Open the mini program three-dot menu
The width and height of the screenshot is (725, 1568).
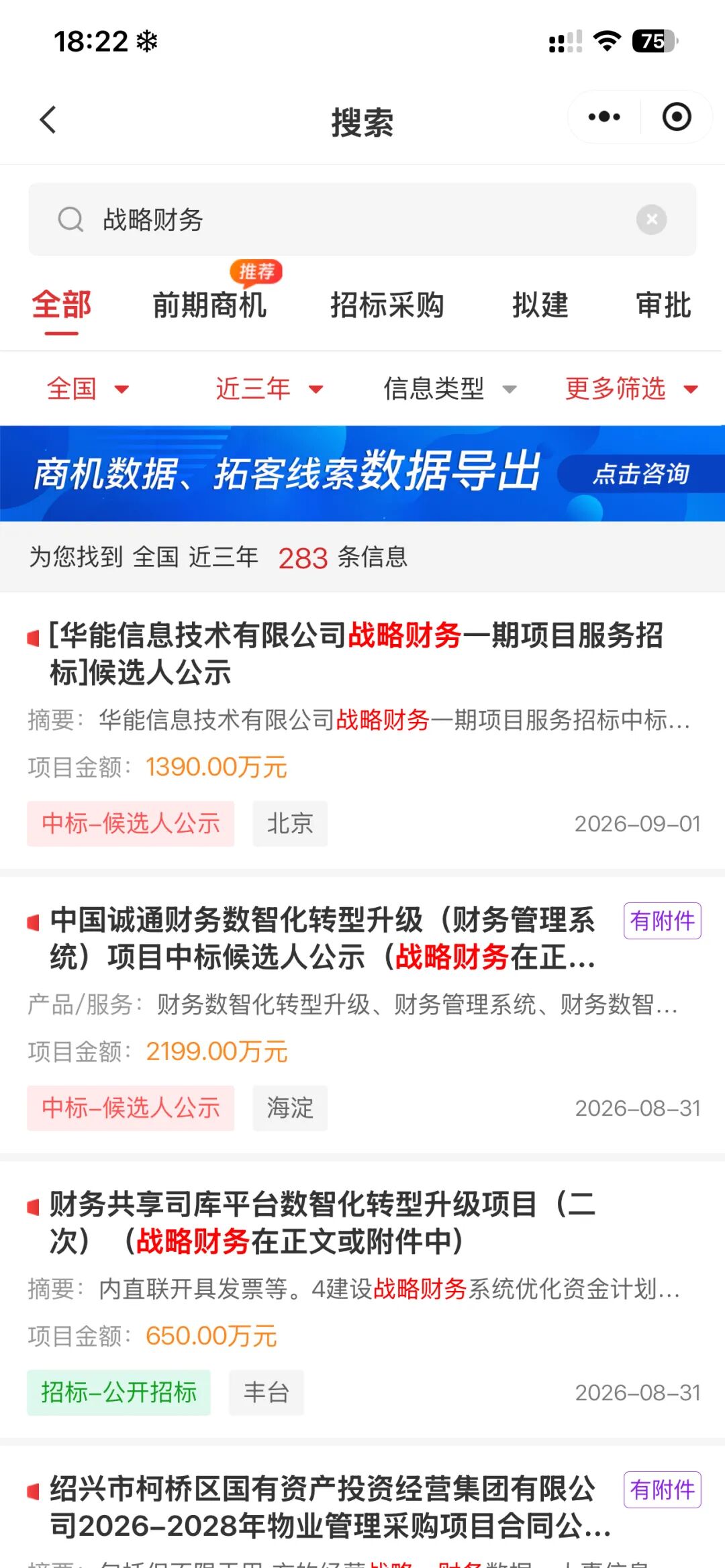pyautogui.click(x=604, y=117)
